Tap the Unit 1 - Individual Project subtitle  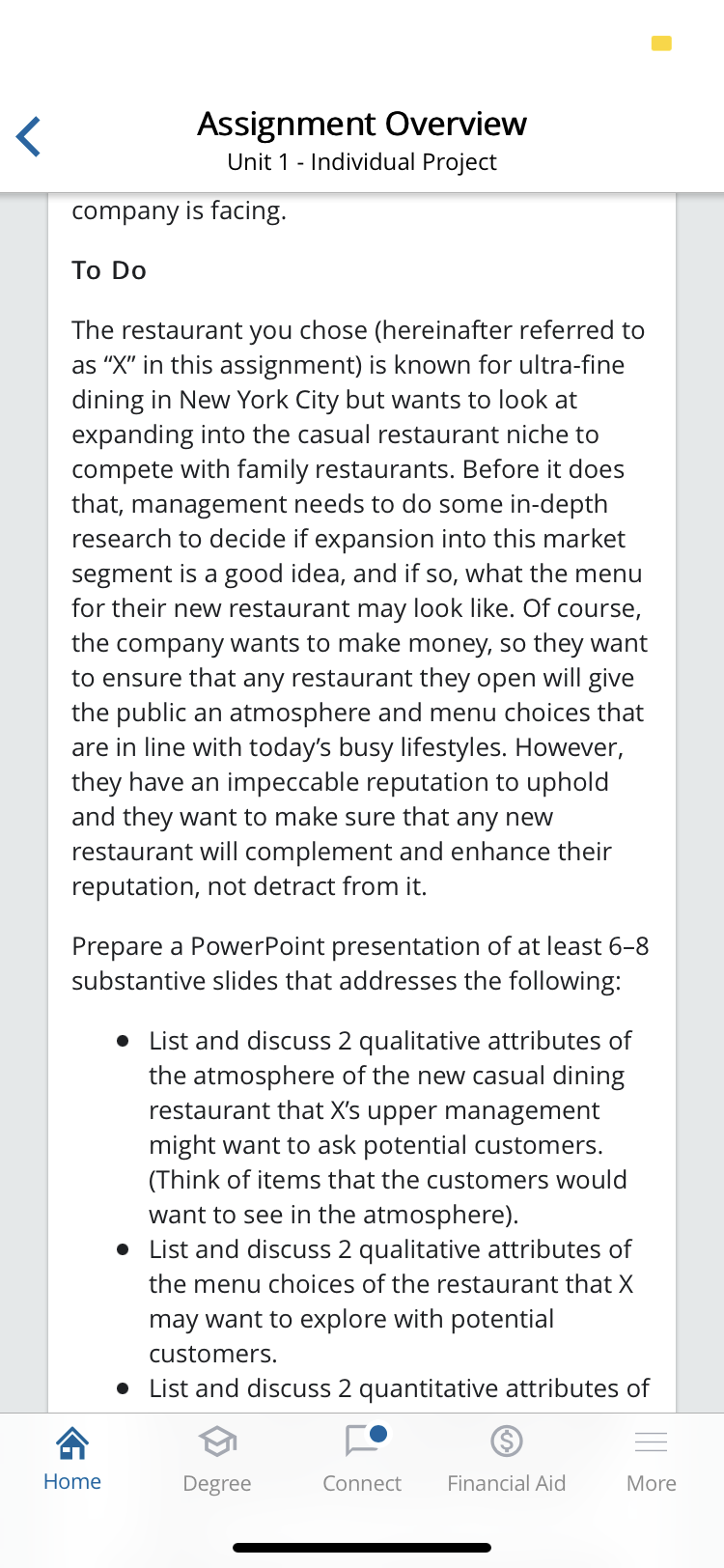[361, 162]
